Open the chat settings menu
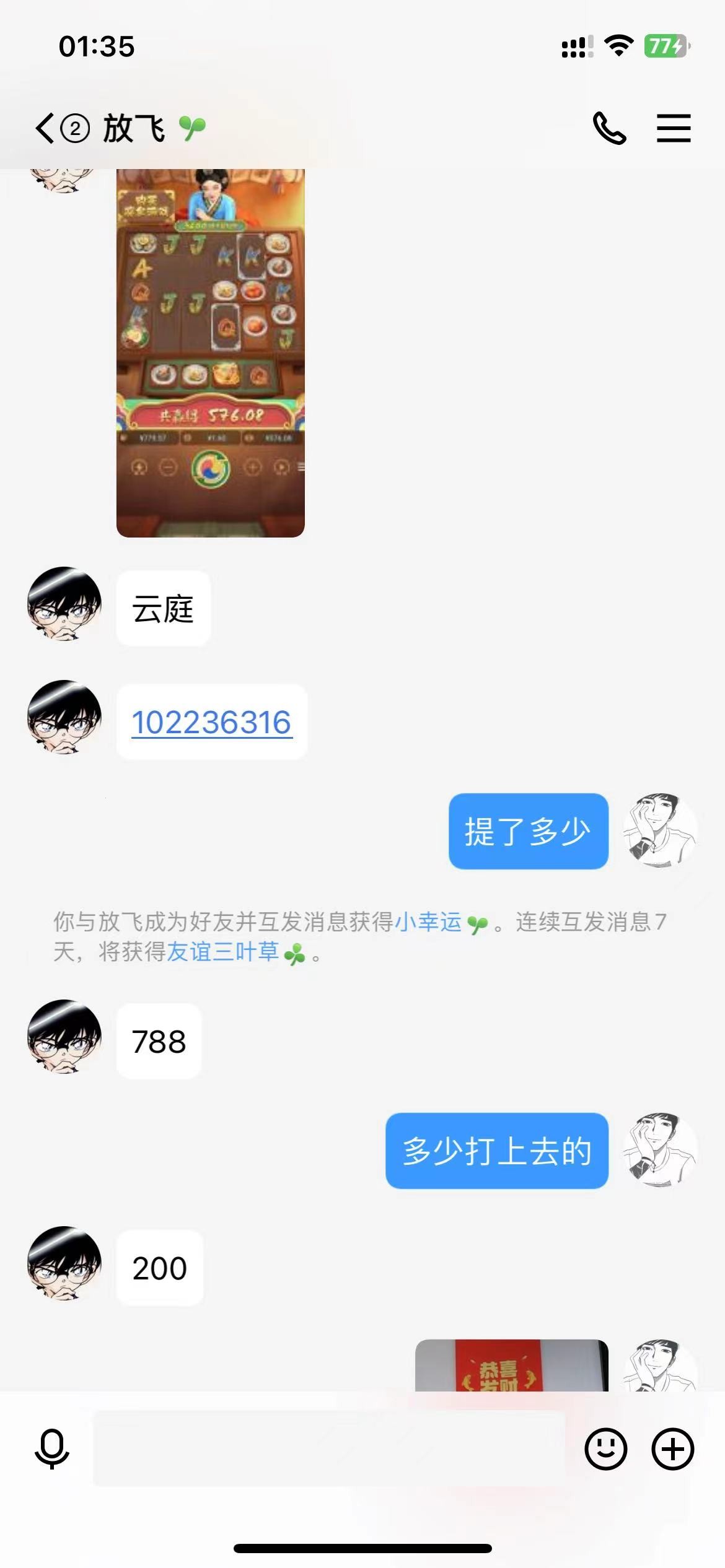The height and width of the screenshot is (1568, 725). [x=674, y=128]
